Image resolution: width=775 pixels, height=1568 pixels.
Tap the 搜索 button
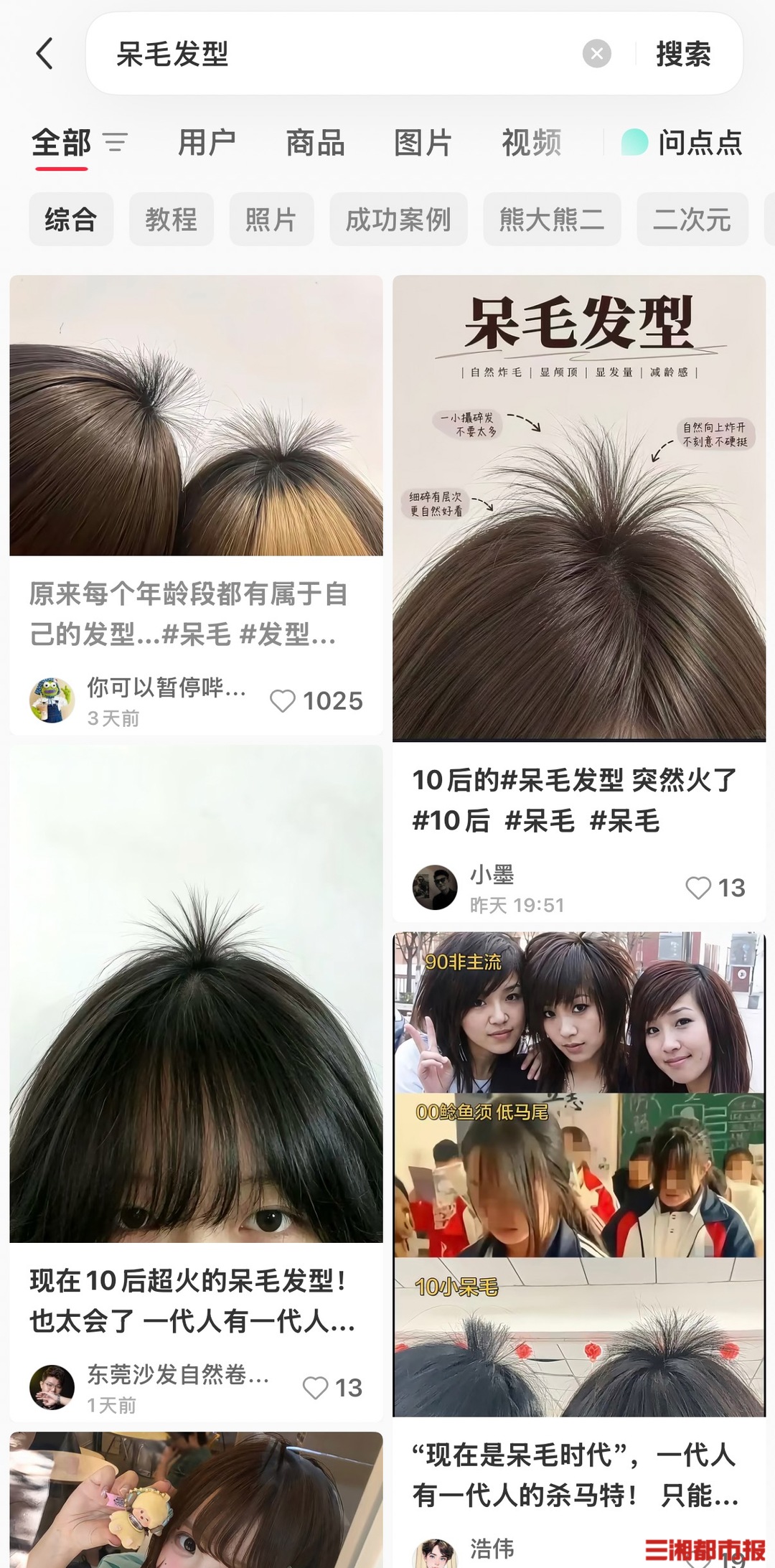tap(683, 54)
